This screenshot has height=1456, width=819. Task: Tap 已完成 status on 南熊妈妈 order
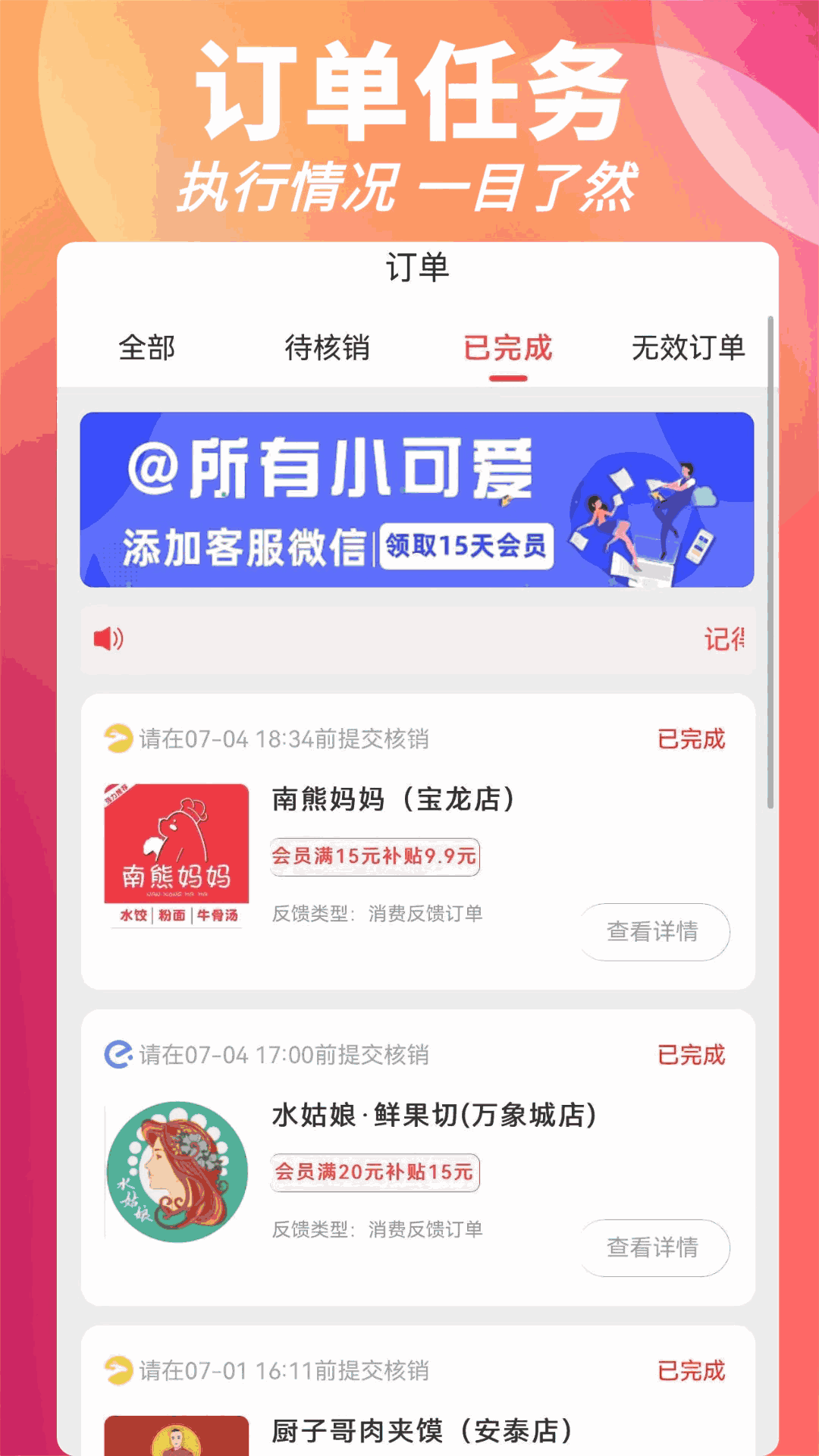(691, 740)
